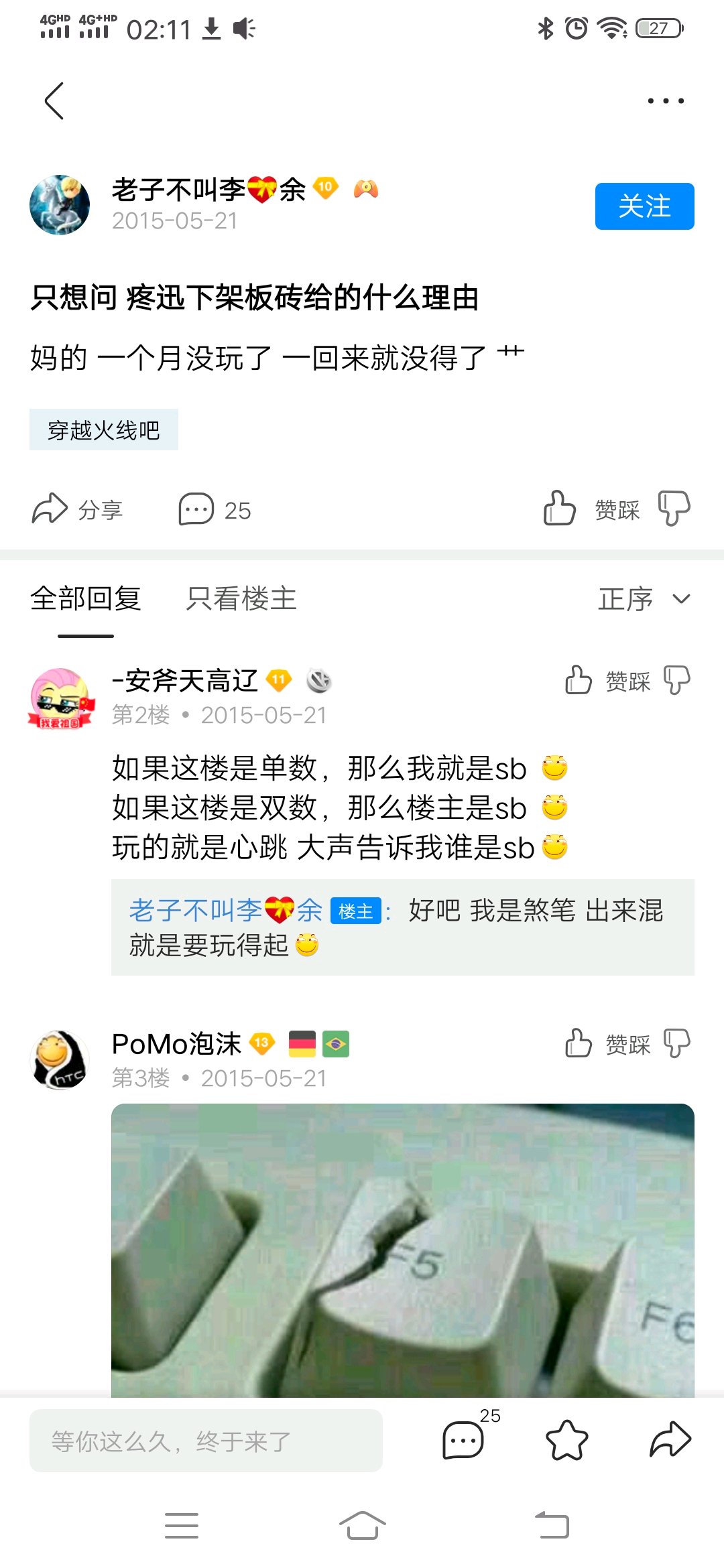The width and height of the screenshot is (724, 1568).
Task: Share the post via 分享
Action: pos(78,509)
